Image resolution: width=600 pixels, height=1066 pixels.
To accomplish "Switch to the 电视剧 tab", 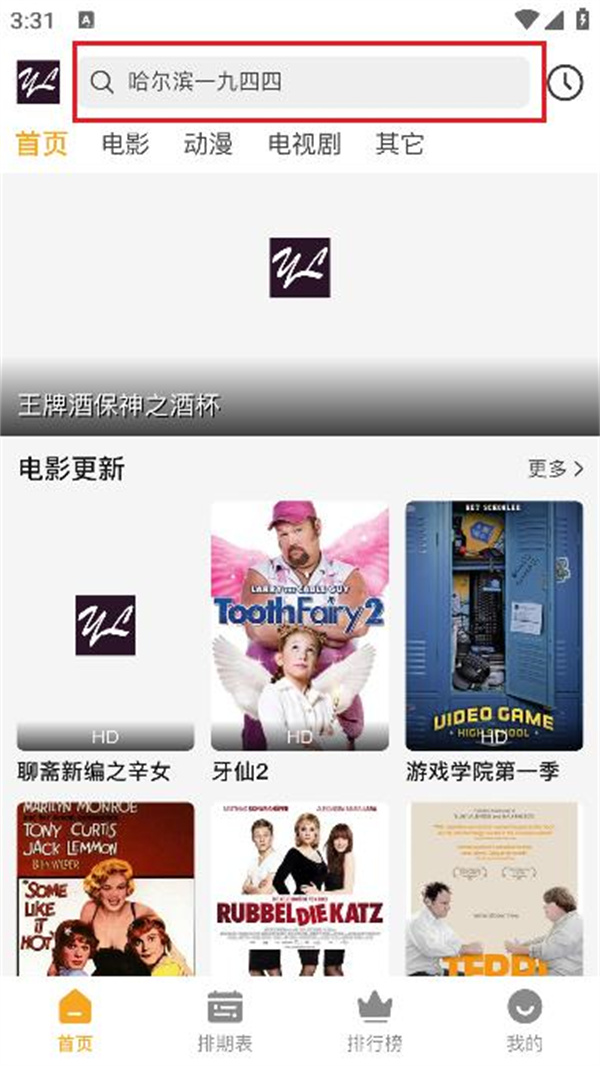I will [304, 144].
